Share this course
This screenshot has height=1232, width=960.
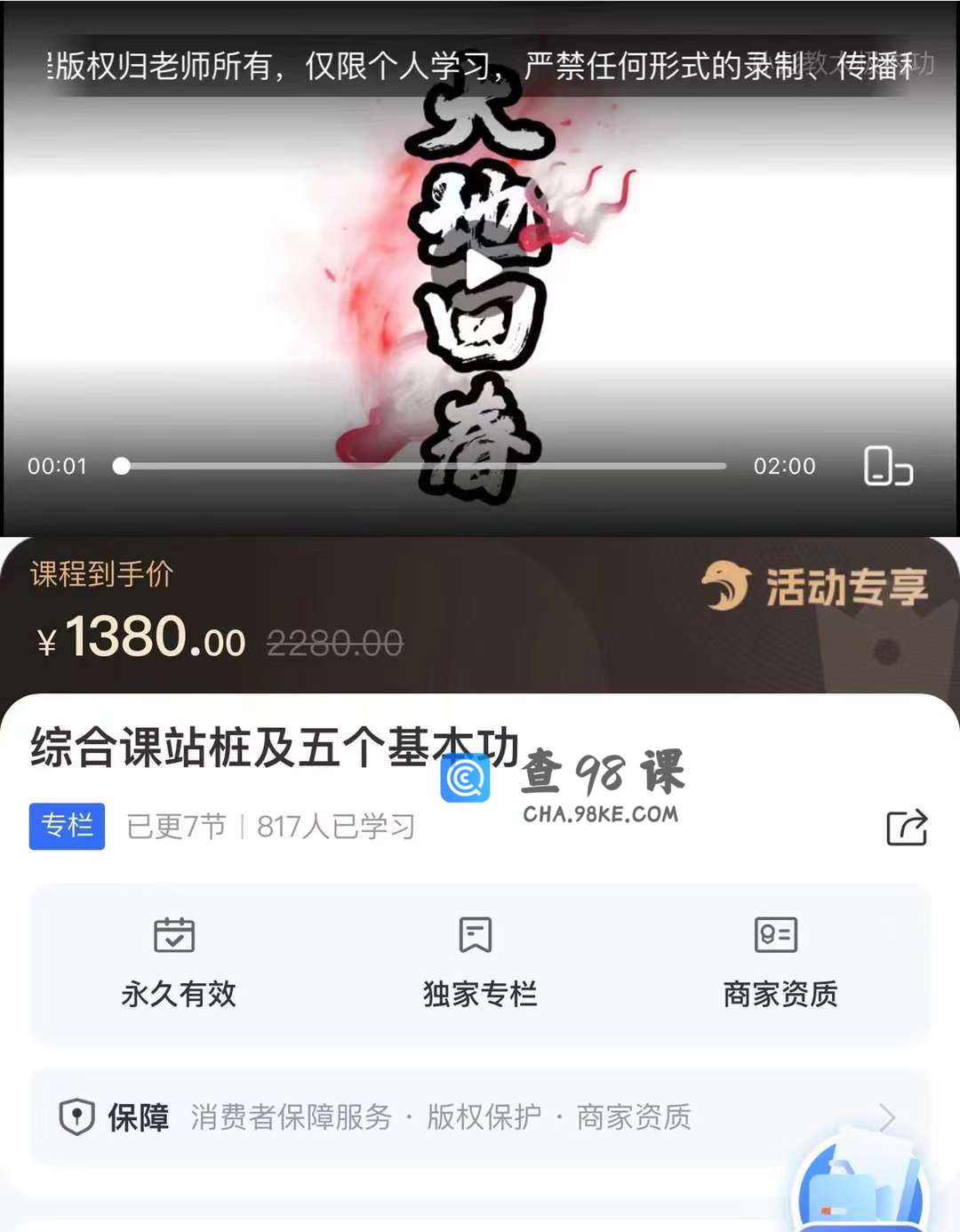point(907,828)
